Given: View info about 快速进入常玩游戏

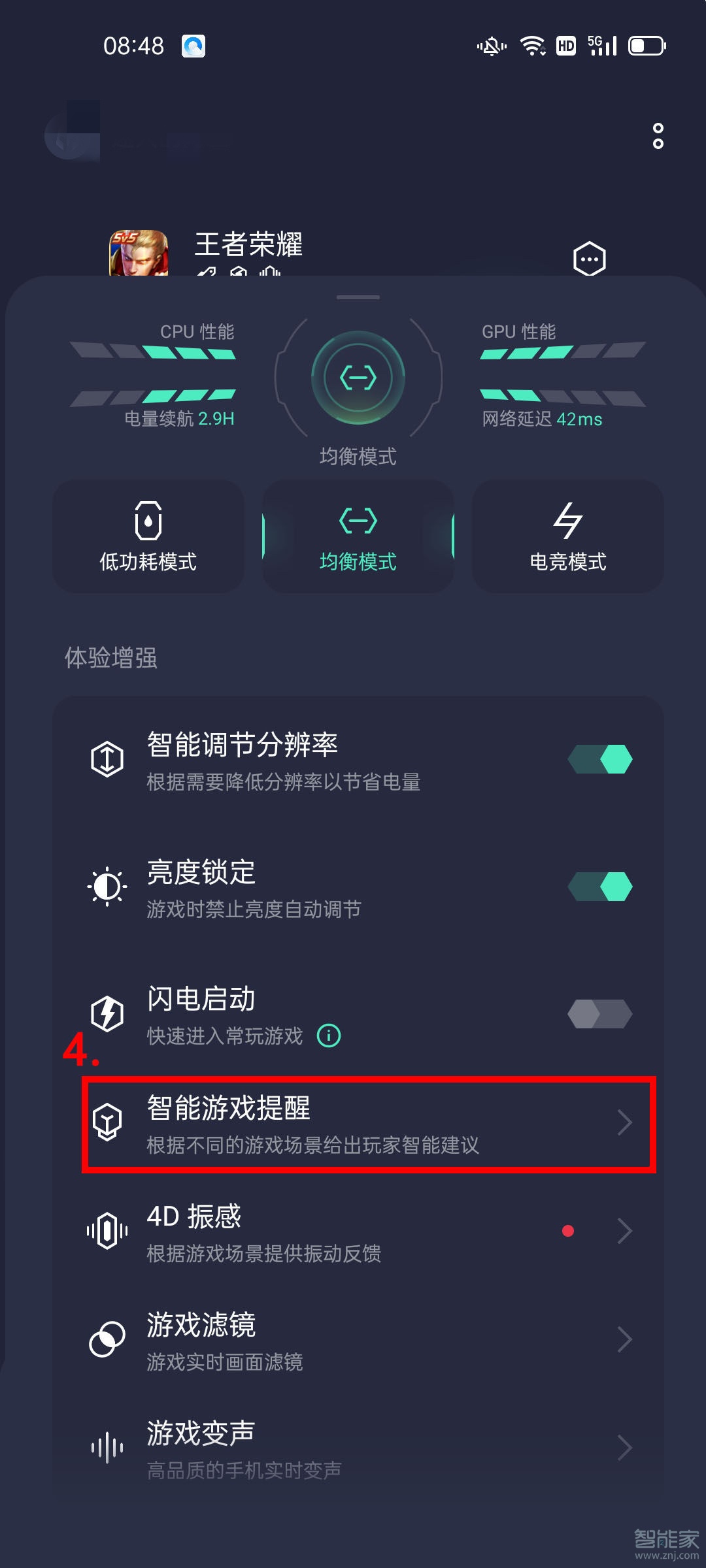Looking at the screenshot, I should click(329, 1036).
